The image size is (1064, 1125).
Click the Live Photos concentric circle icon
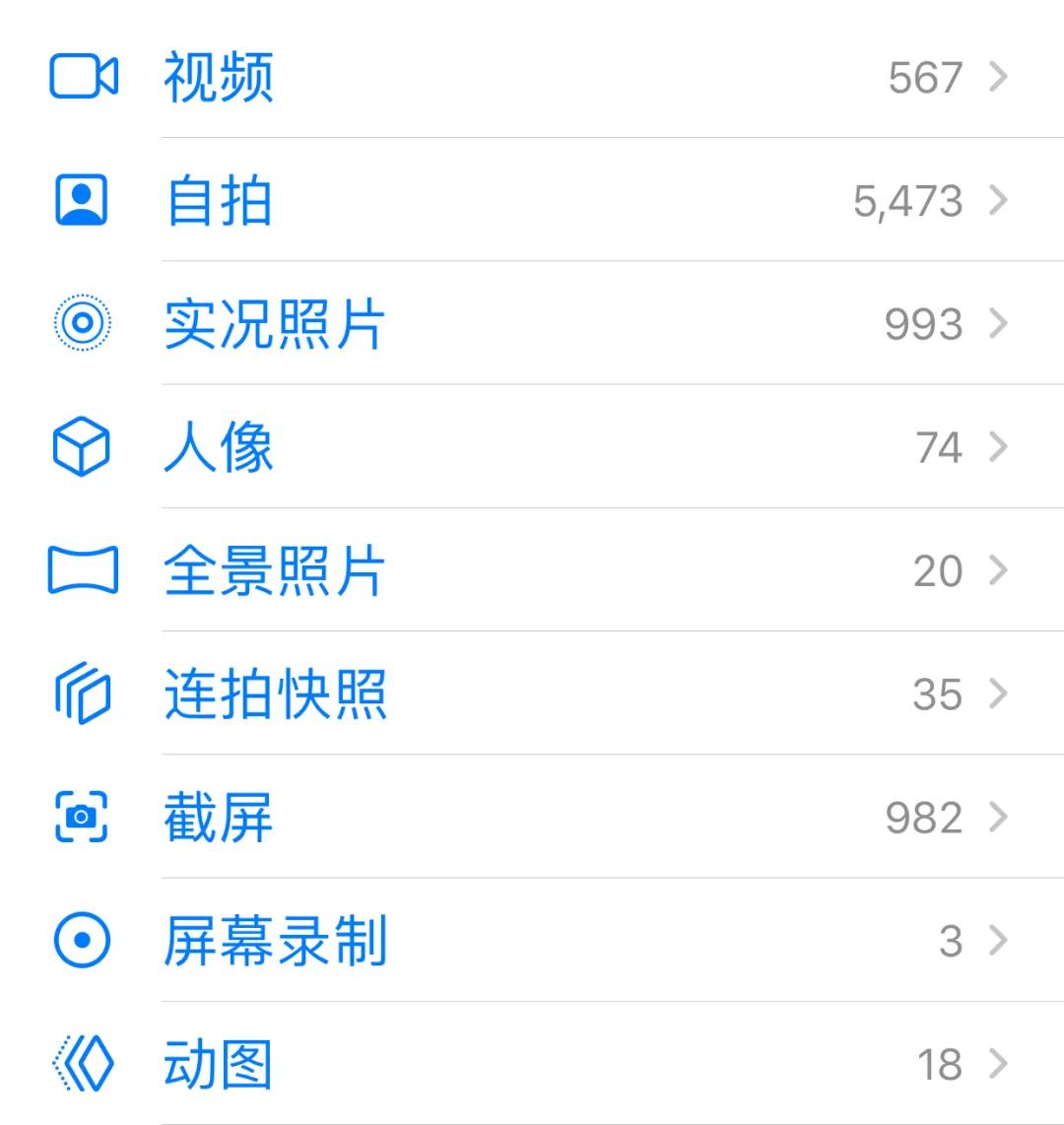tap(84, 323)
